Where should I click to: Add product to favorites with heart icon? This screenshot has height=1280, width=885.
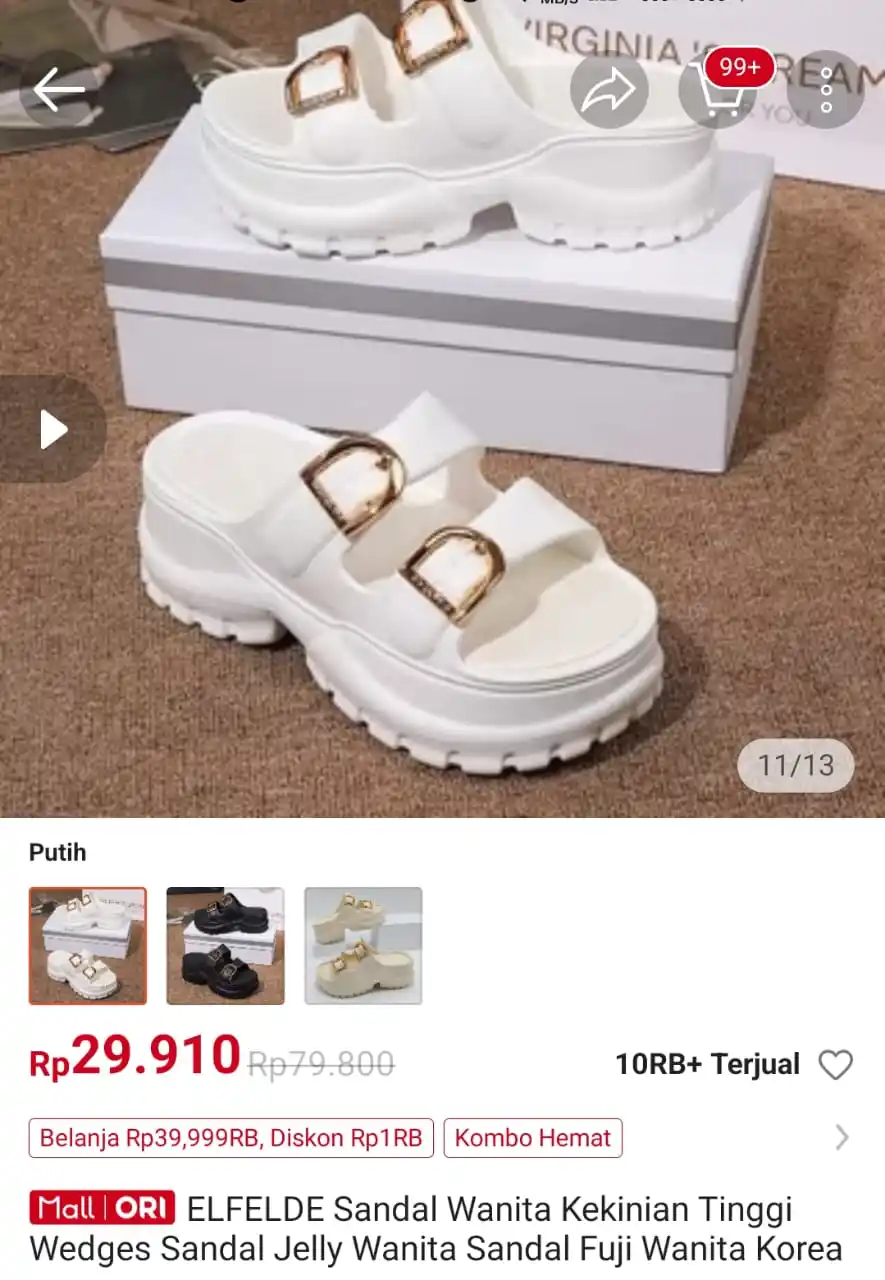click(835, 1065)
